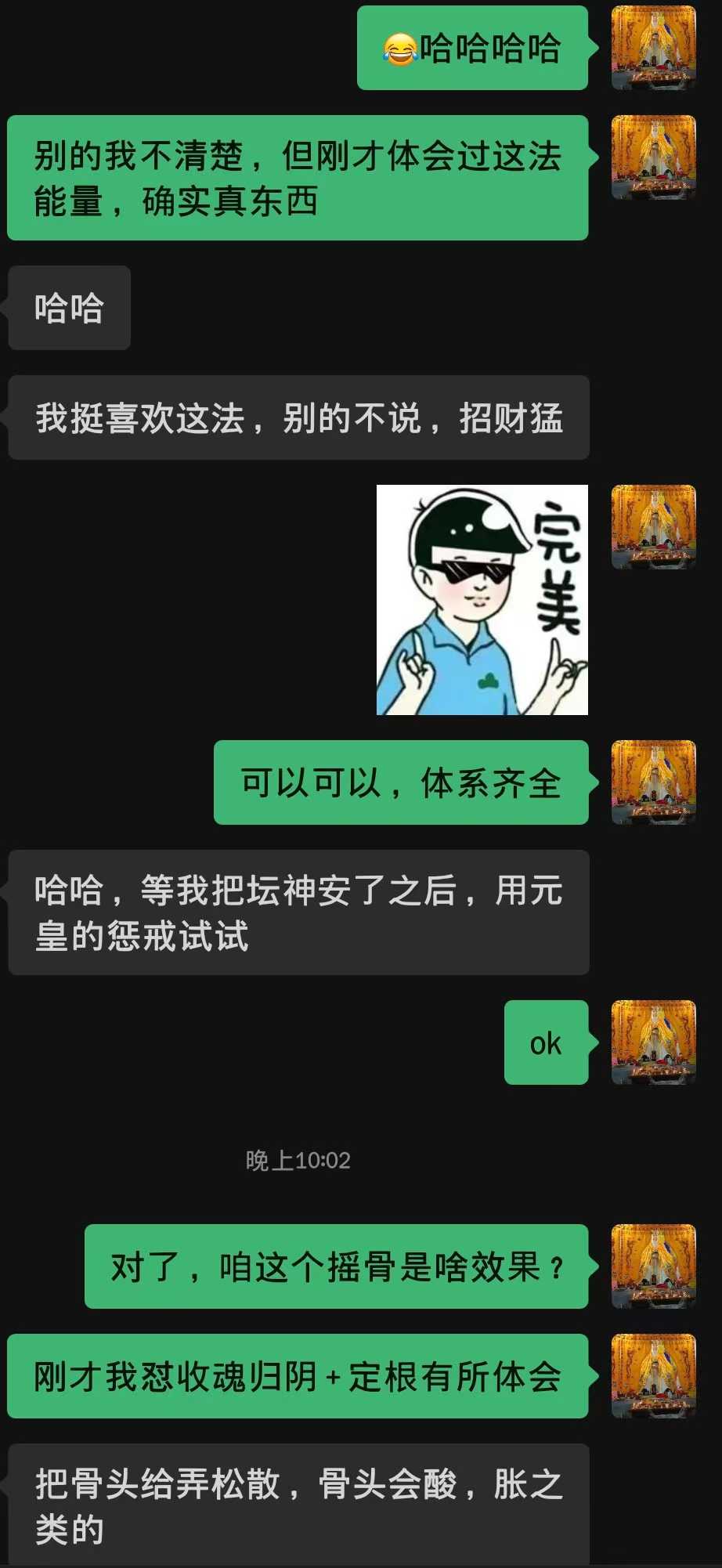The width and height of the screenshot is (722, 1568).
Task: Open sender profile next to 可以可以，体系齐全
Action: tap(653, 782)
